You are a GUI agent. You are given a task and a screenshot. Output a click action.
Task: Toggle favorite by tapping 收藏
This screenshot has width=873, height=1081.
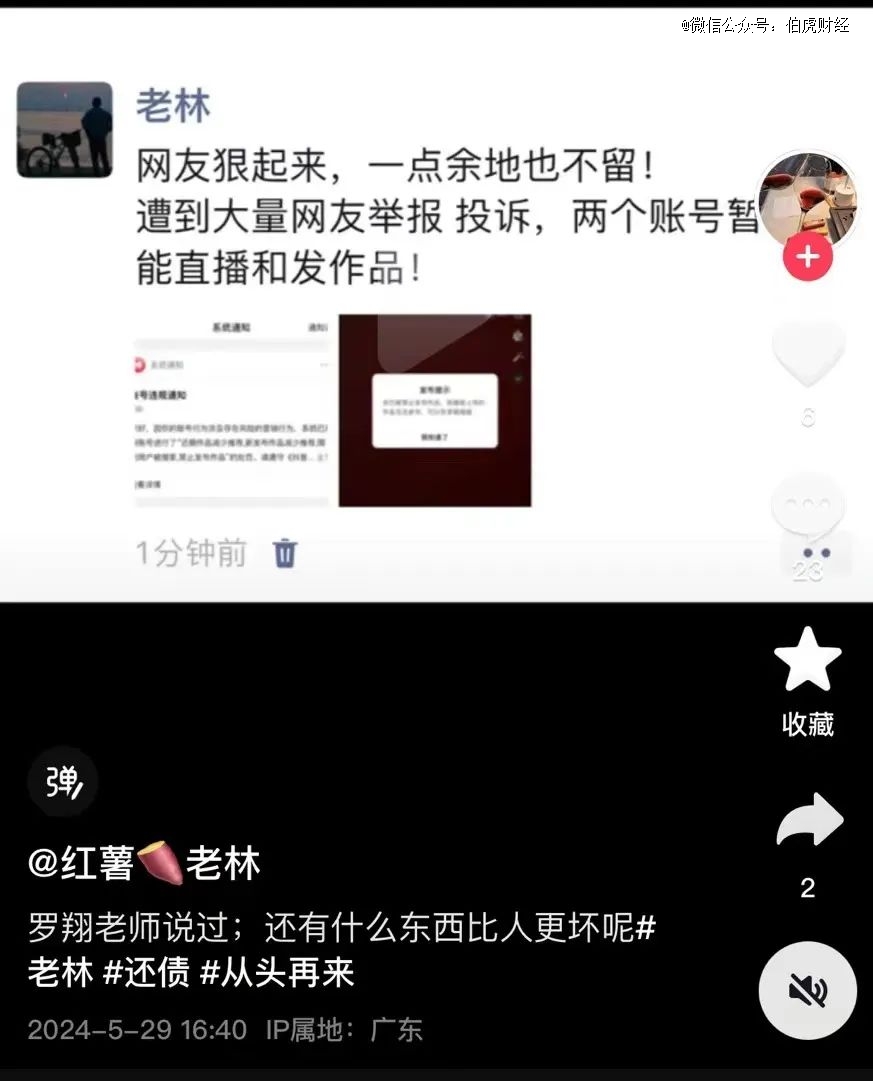807,723
